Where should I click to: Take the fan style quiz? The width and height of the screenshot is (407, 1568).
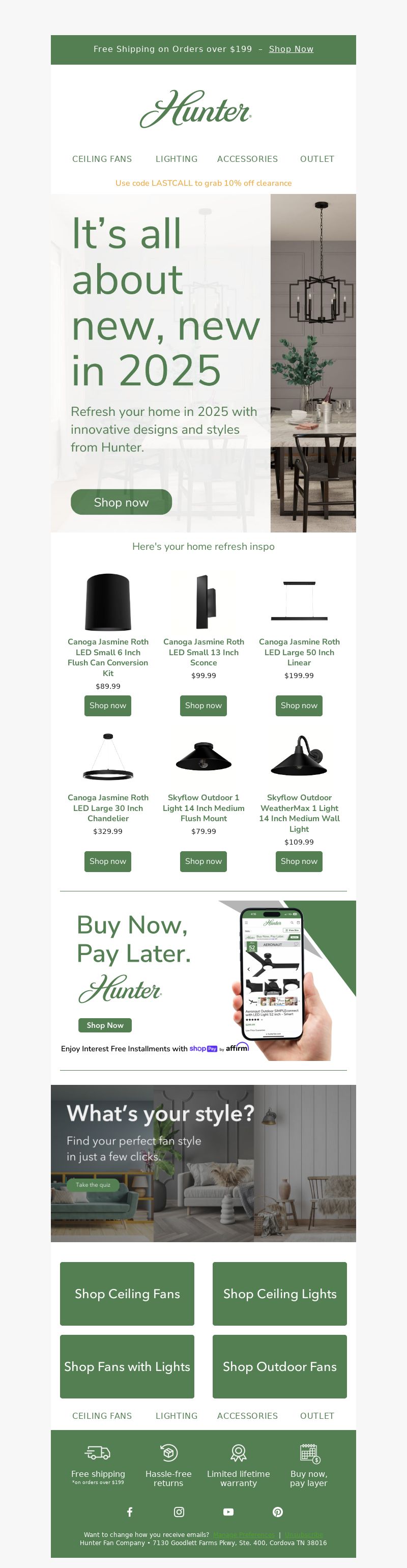coord(93,1185)
